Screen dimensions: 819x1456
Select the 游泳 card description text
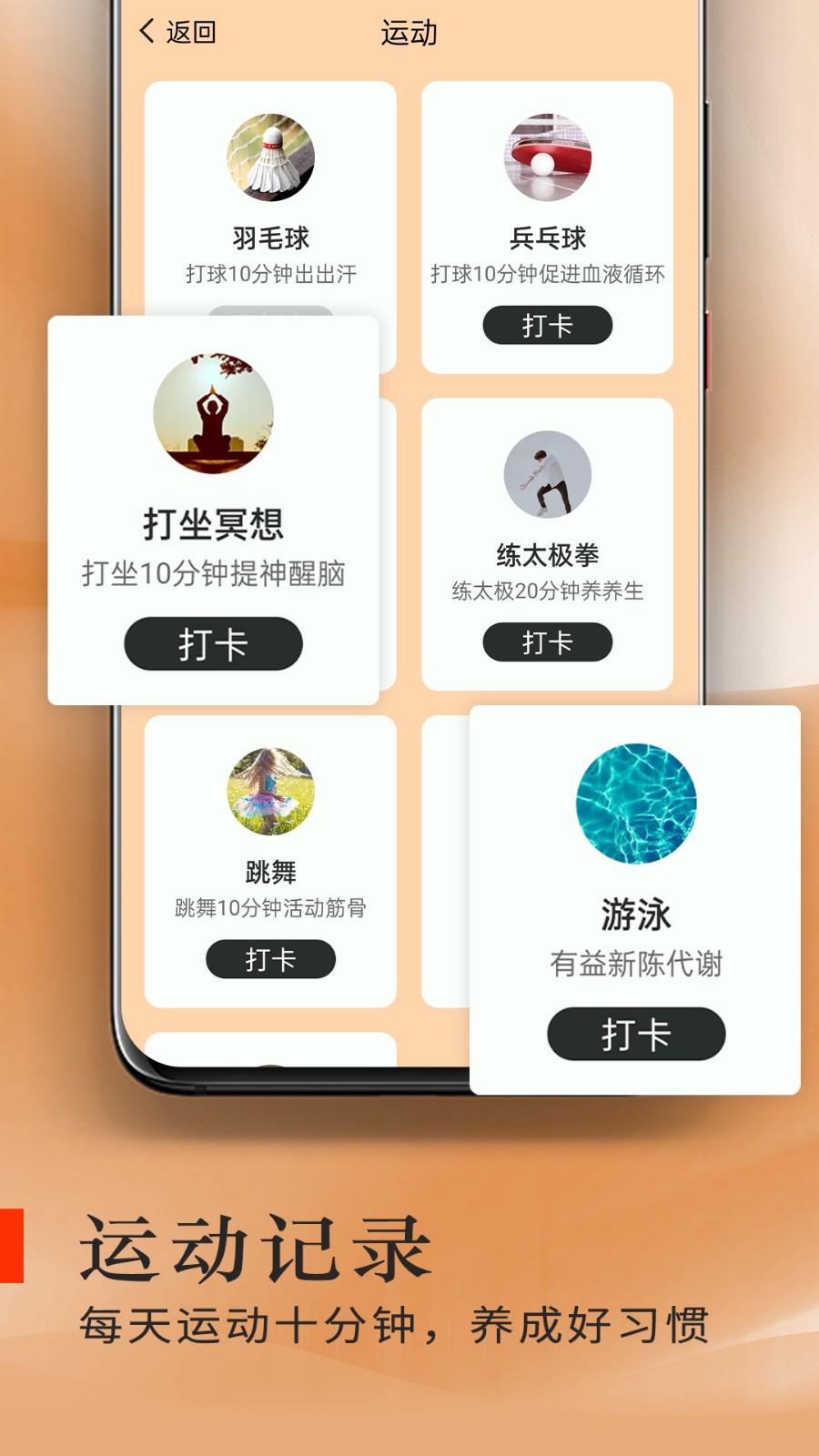tap(634, 967)
